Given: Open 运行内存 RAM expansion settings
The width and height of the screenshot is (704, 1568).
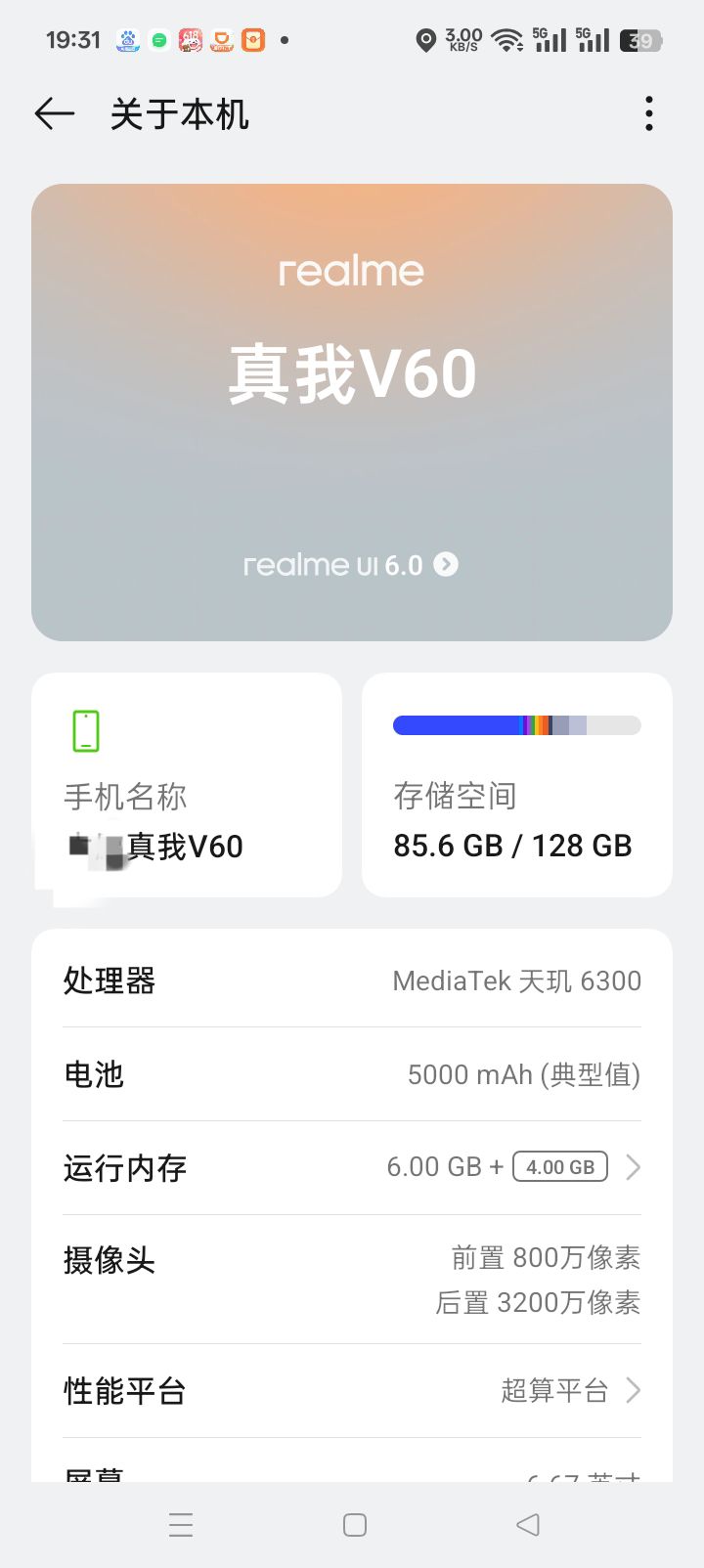Looking at the screenshot, I should click(352, 1167).
